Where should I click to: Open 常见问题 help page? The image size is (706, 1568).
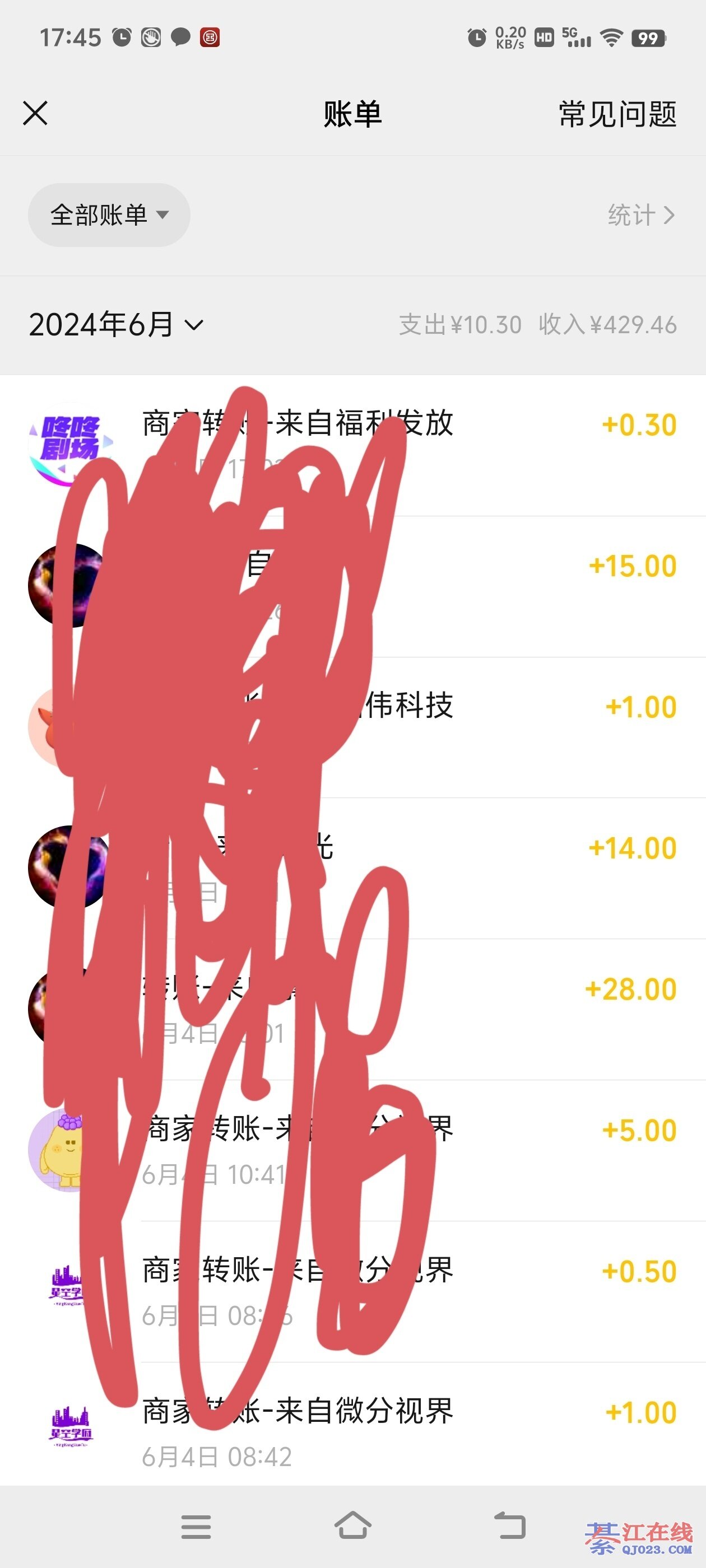617,114
